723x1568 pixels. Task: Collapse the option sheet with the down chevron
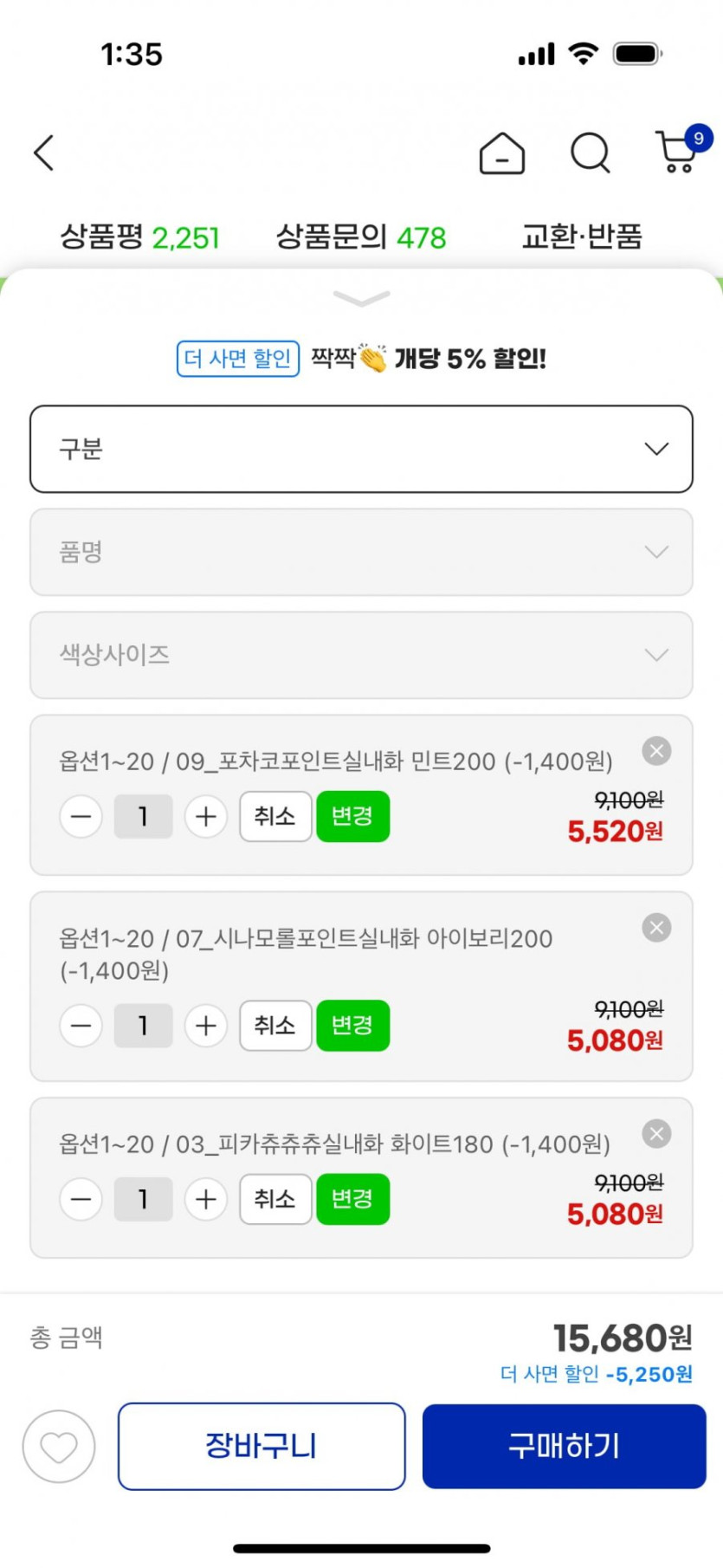click(x=361, y=299)
